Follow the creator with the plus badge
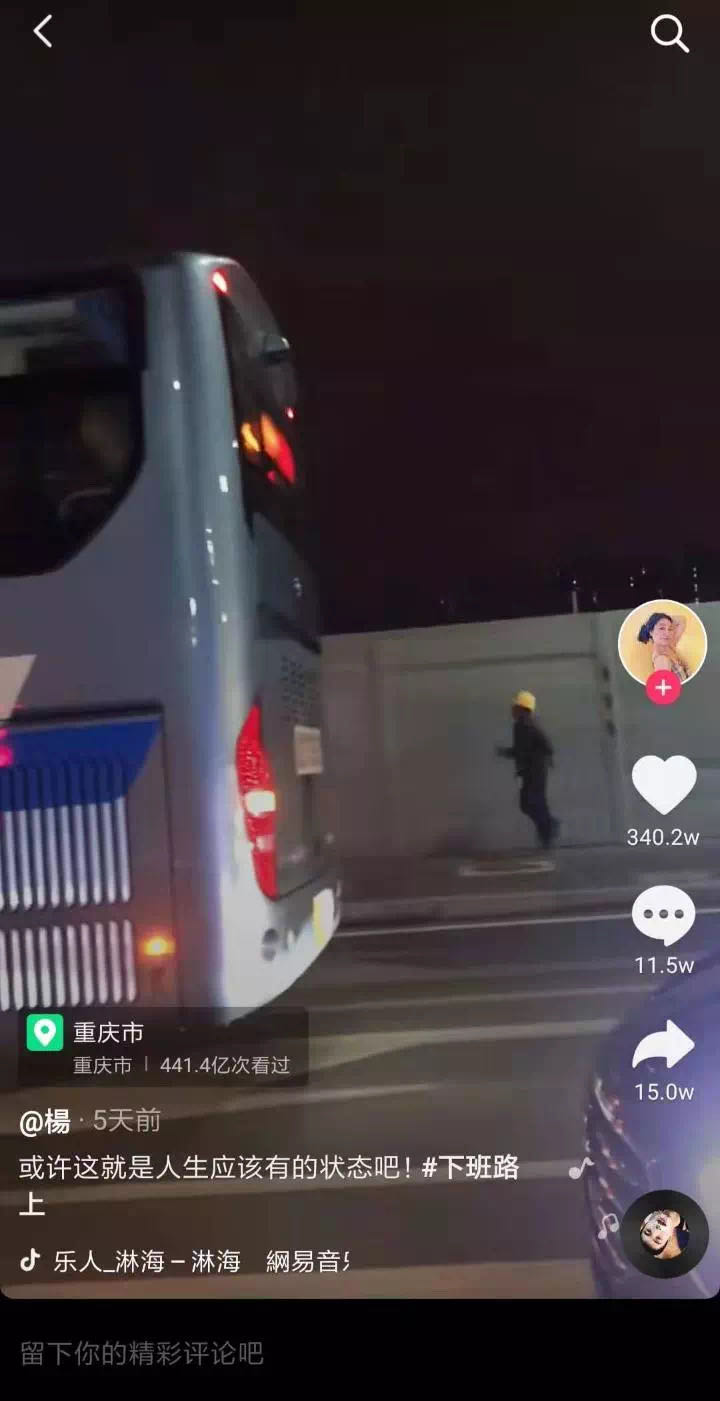720x1401 pixels. (662, 688)
